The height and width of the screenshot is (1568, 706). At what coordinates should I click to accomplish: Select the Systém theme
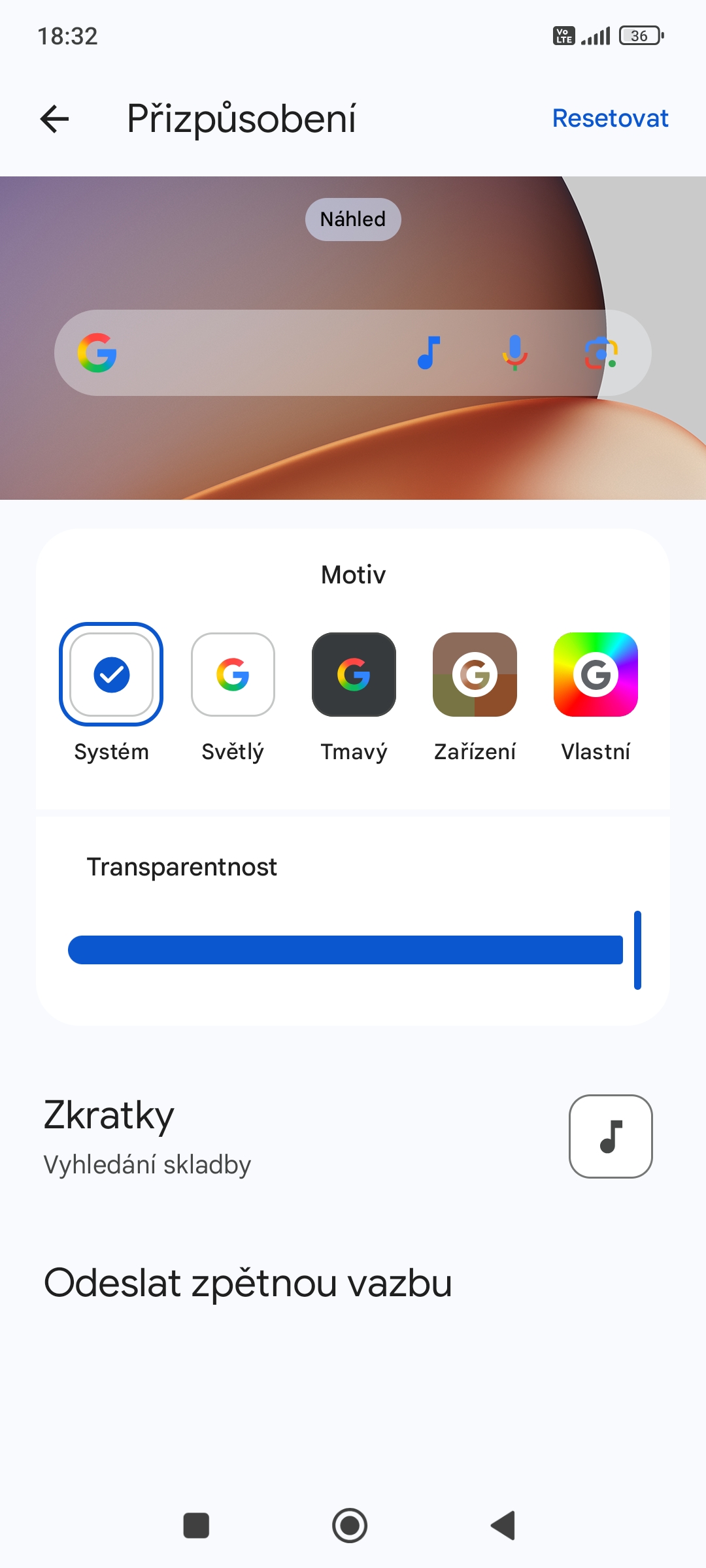(111, 674)
